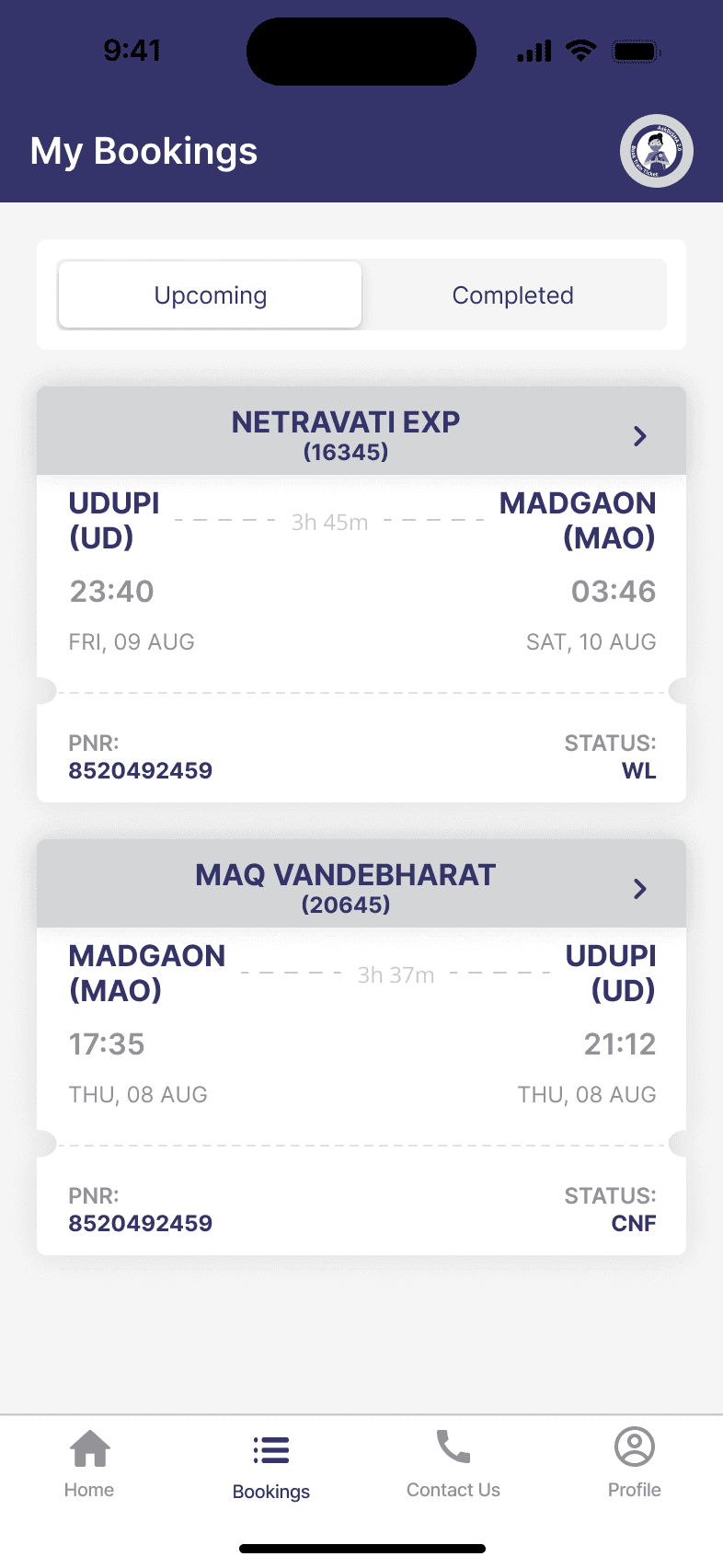723x1568 pixels.
Task: Open the profile avatar in the header
Action: pos(656,151)
